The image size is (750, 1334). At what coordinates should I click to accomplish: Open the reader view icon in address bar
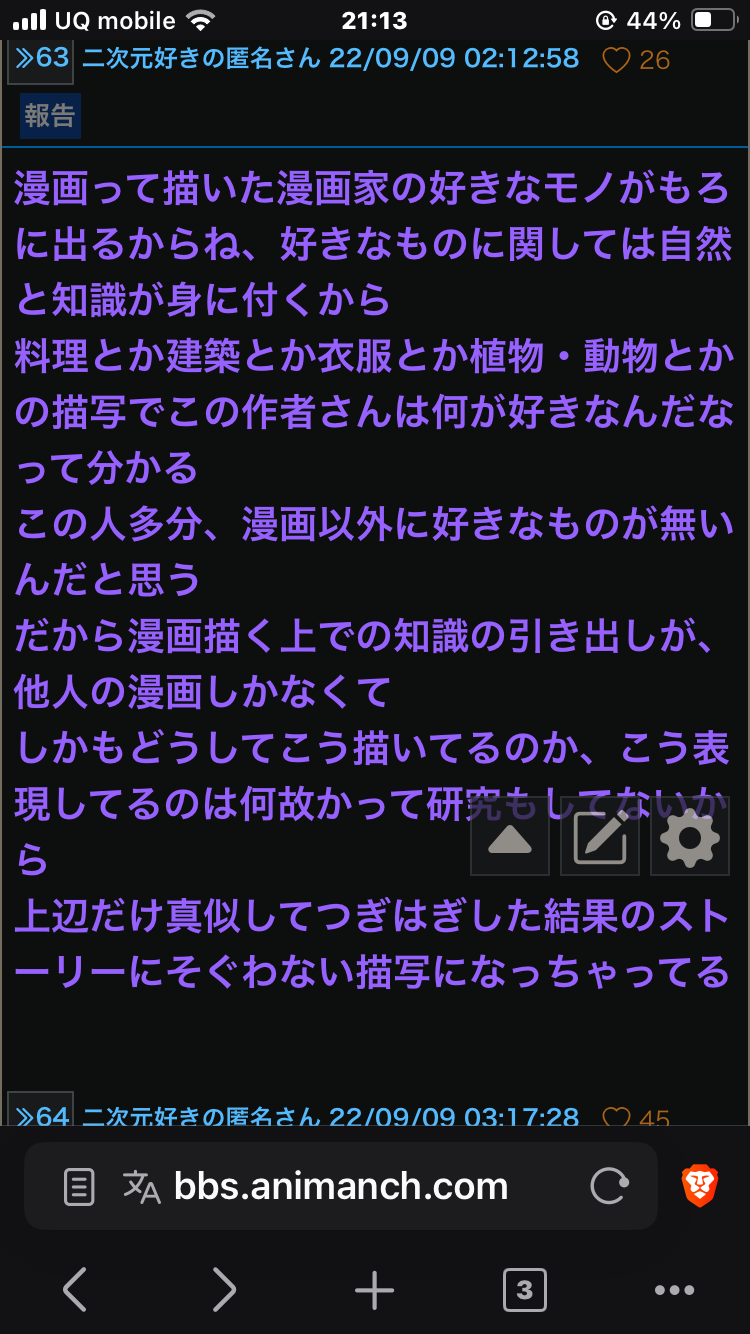(x=79, y=1187)
